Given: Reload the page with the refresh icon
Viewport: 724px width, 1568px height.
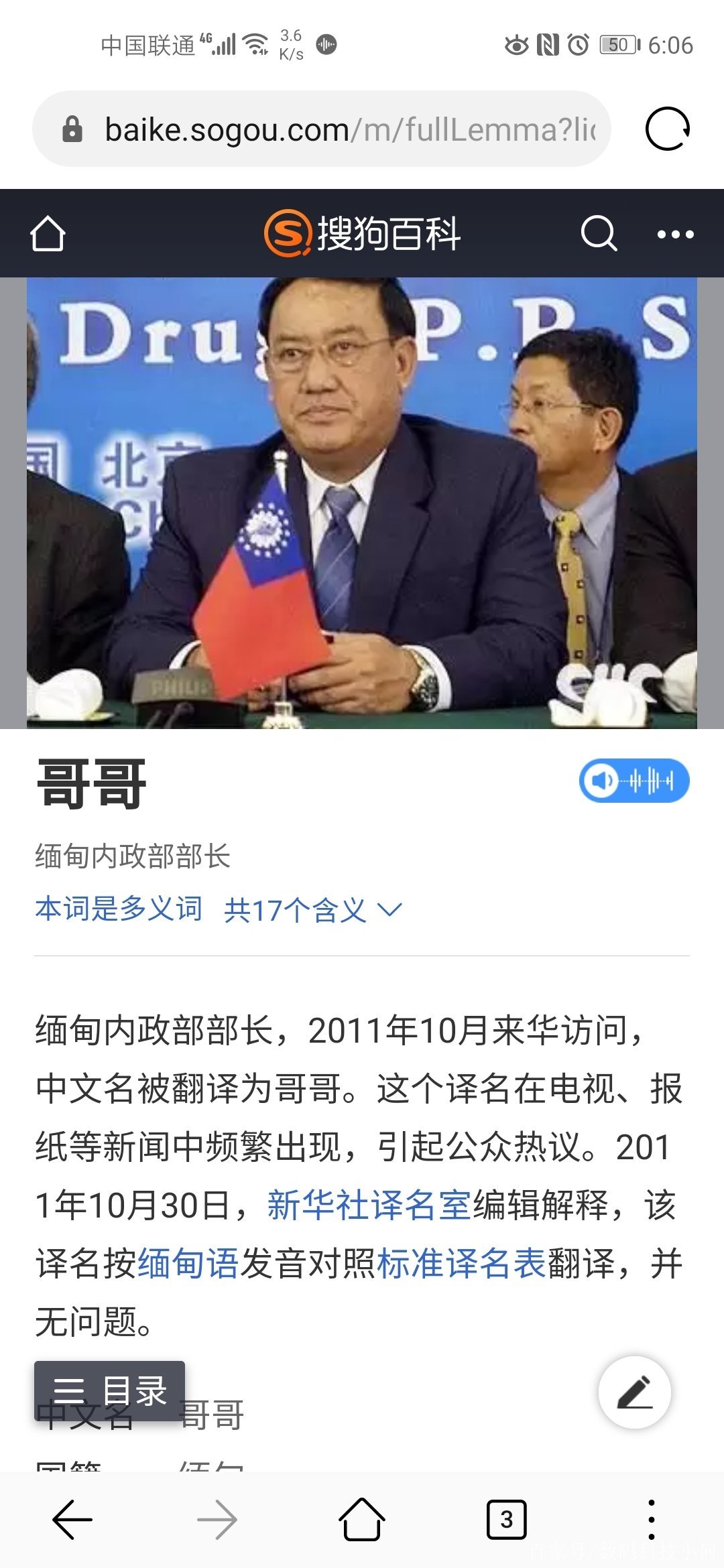Looking at the screenshot, I should tap(667, 129).
